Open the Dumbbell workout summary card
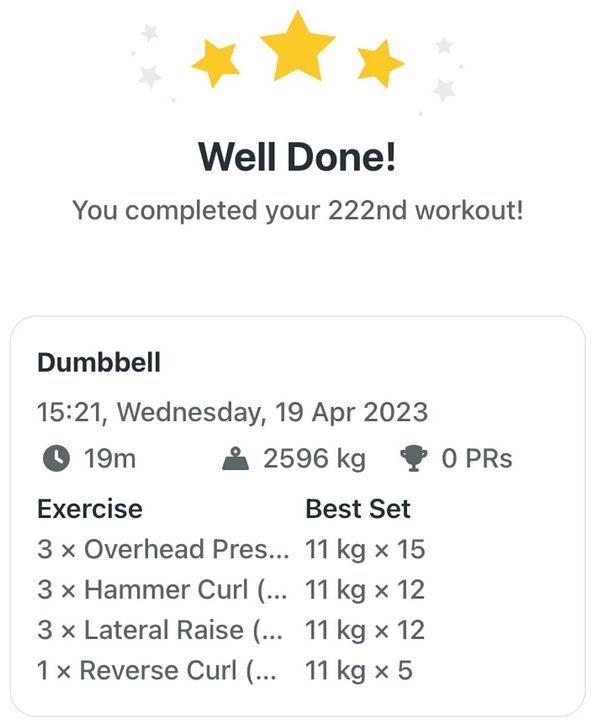Image resolution: width=600 pixels, height=722 pixels. pyautogui.click(x=297, y=515)
